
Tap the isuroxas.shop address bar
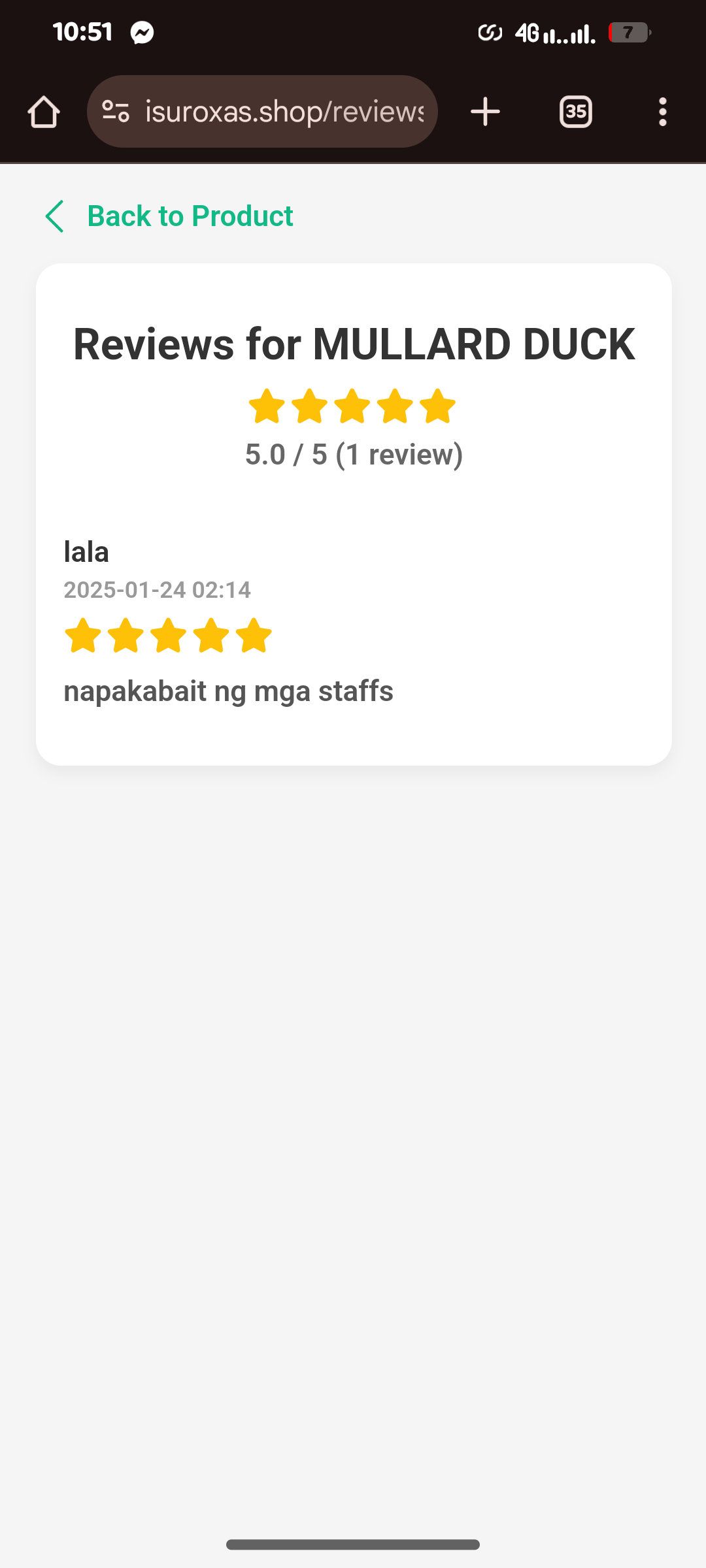284,112
